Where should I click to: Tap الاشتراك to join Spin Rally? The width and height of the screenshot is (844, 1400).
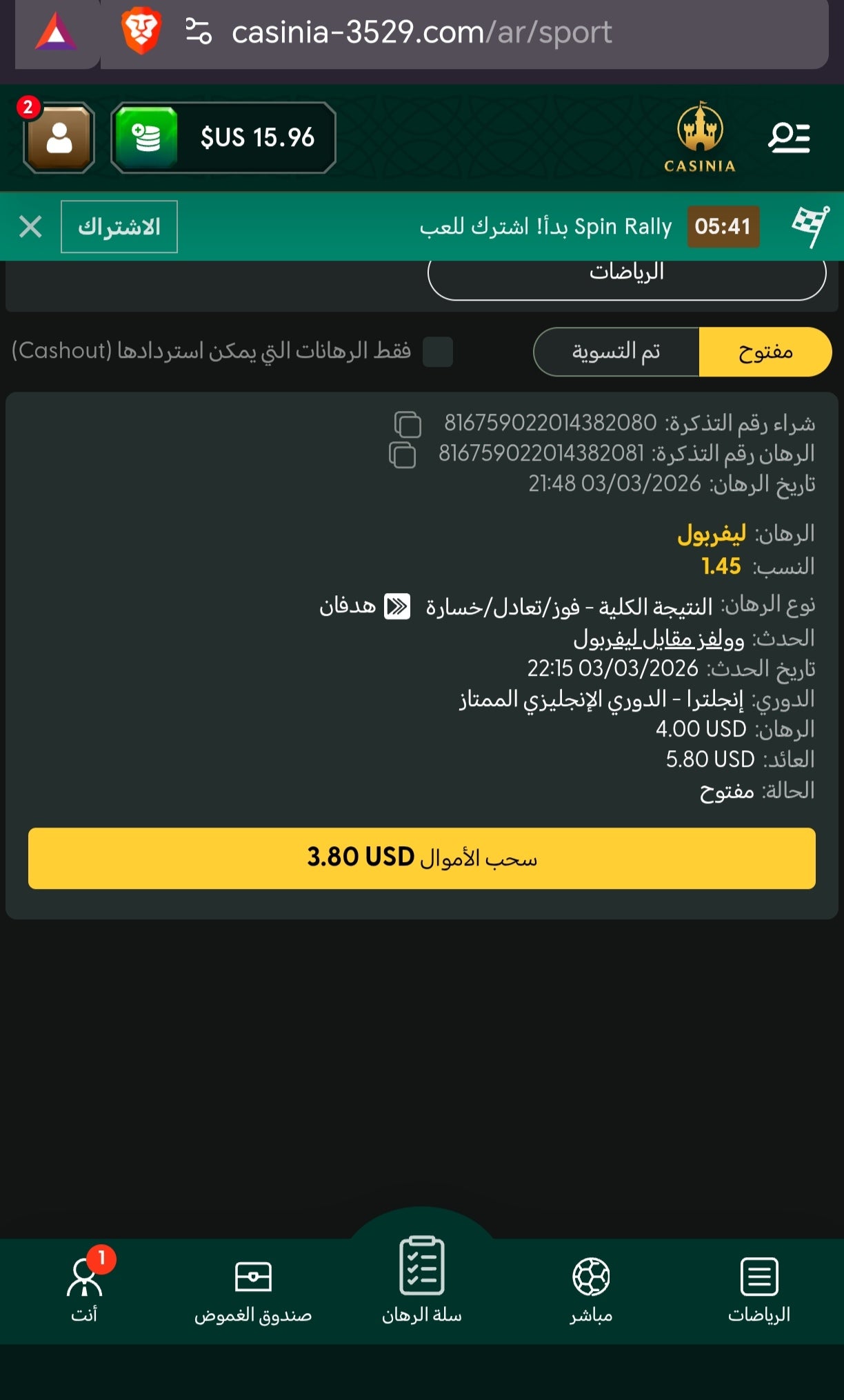pos(119,227)
